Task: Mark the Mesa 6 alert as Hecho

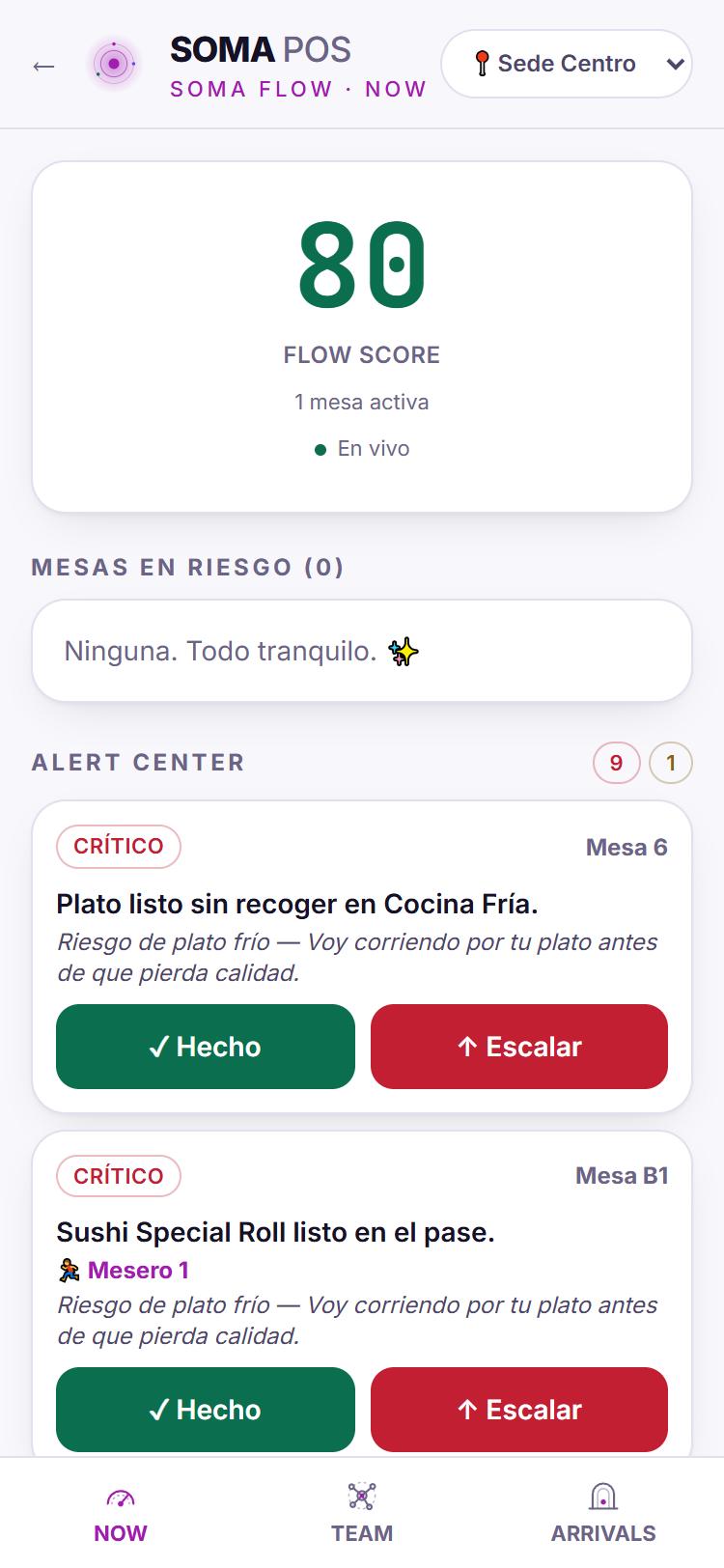Action: 206,1047
